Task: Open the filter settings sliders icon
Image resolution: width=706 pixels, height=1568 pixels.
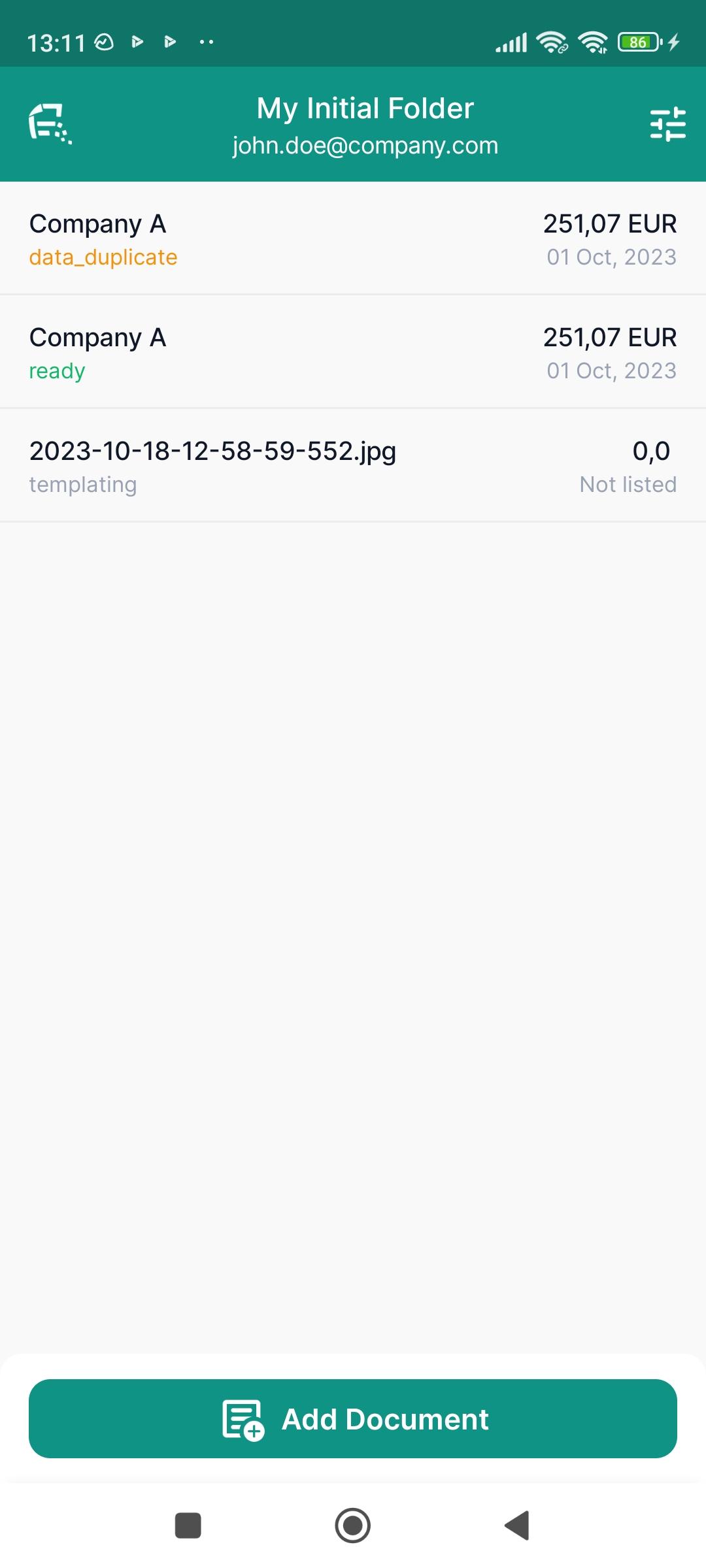Action: [667, 124]
